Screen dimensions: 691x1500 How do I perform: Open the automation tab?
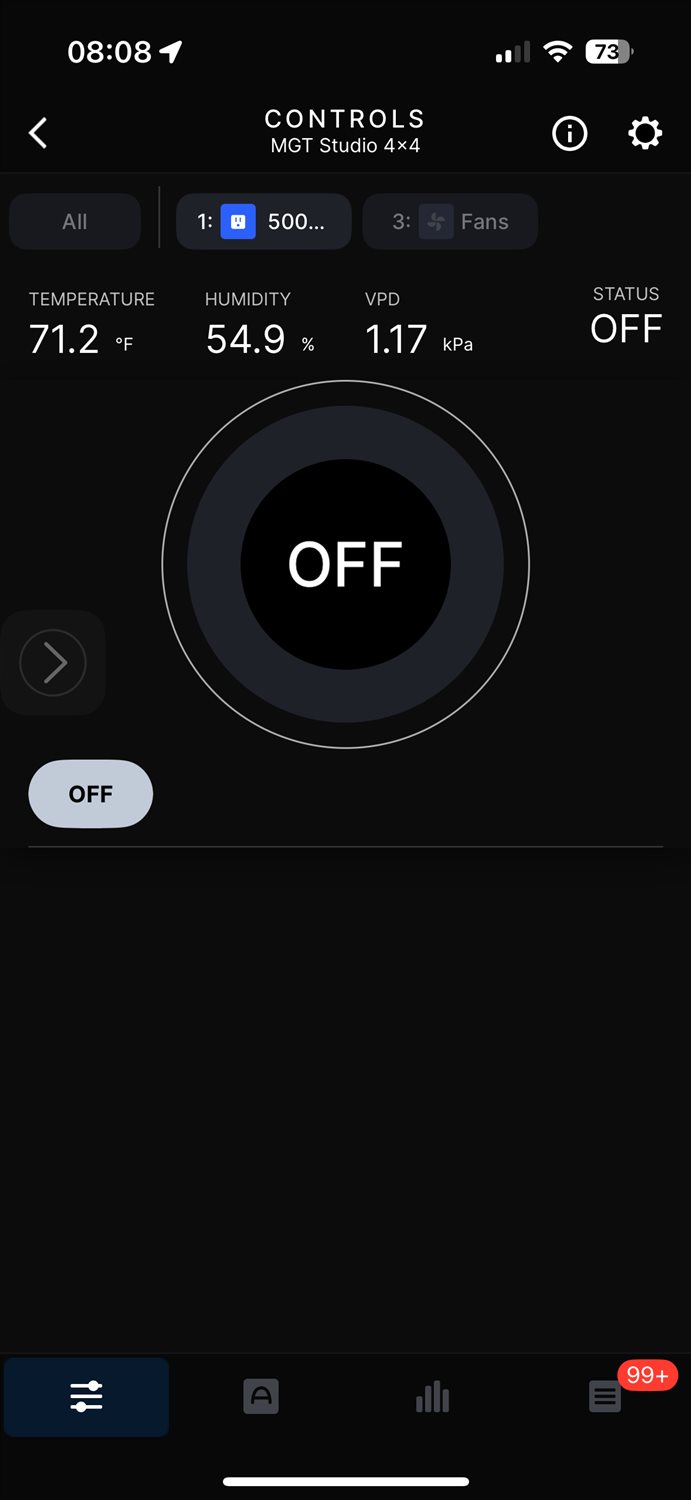pos(261,1396)
